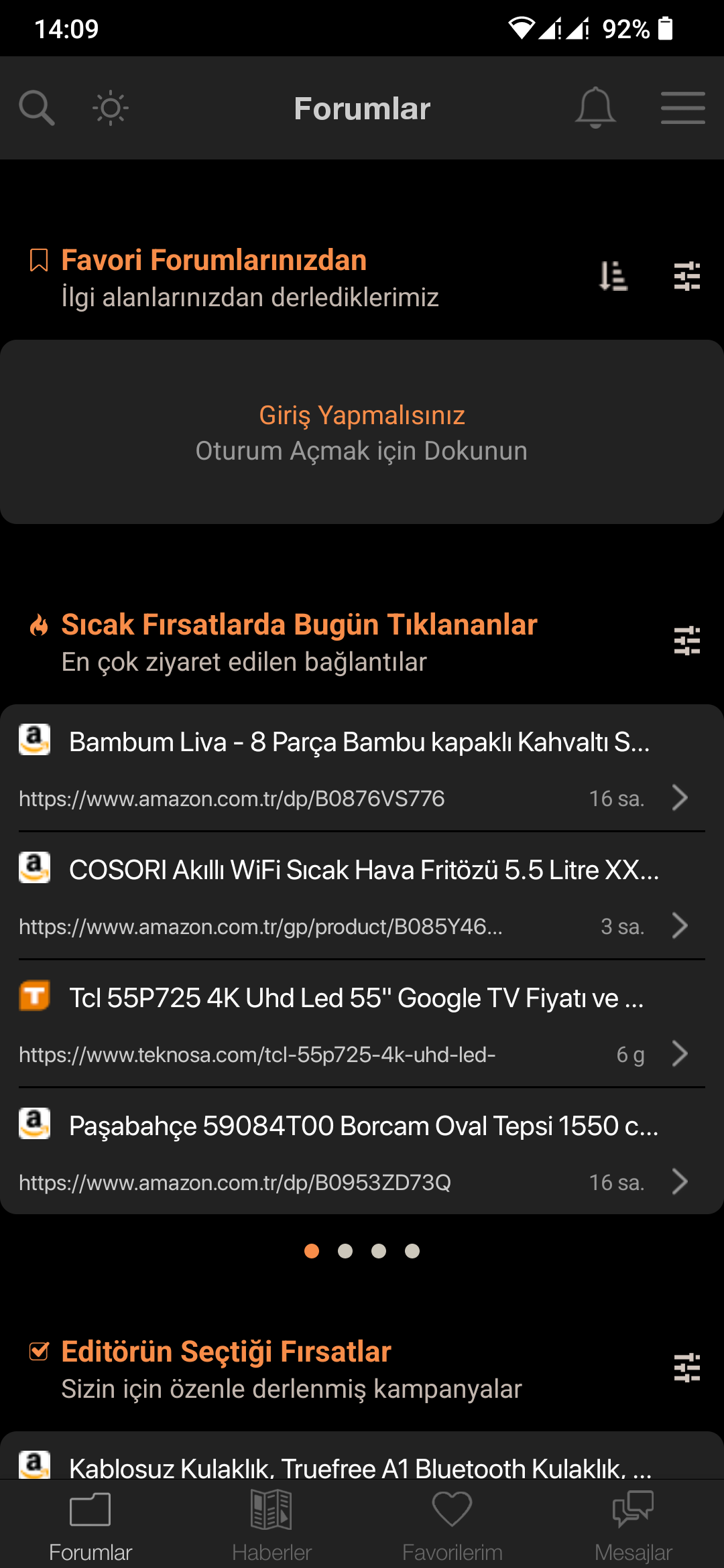Open the Paşabahçe Borcam Oval Tepsi deal
The image size is (724, 1568).
point(362,1152)
